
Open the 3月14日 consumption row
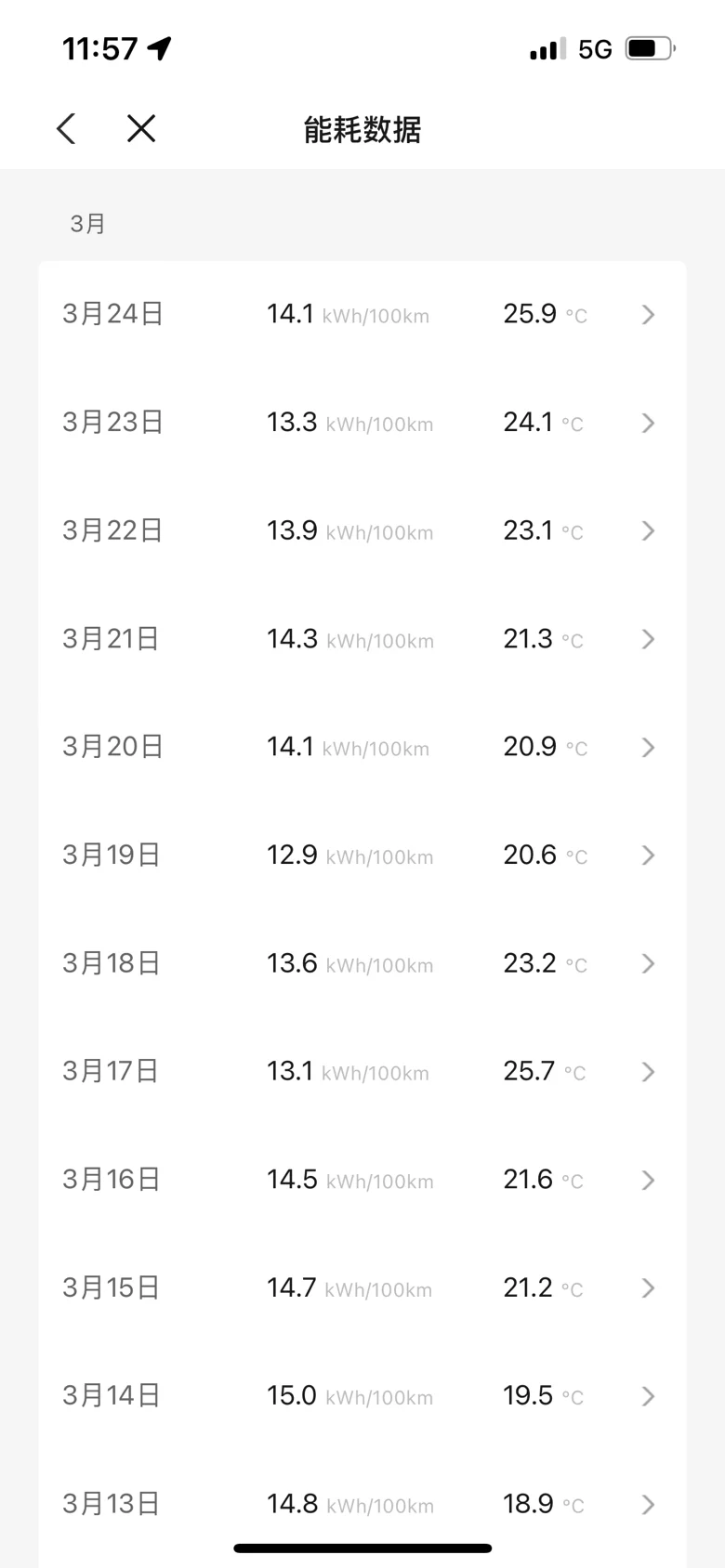[x=362, y=1395]
